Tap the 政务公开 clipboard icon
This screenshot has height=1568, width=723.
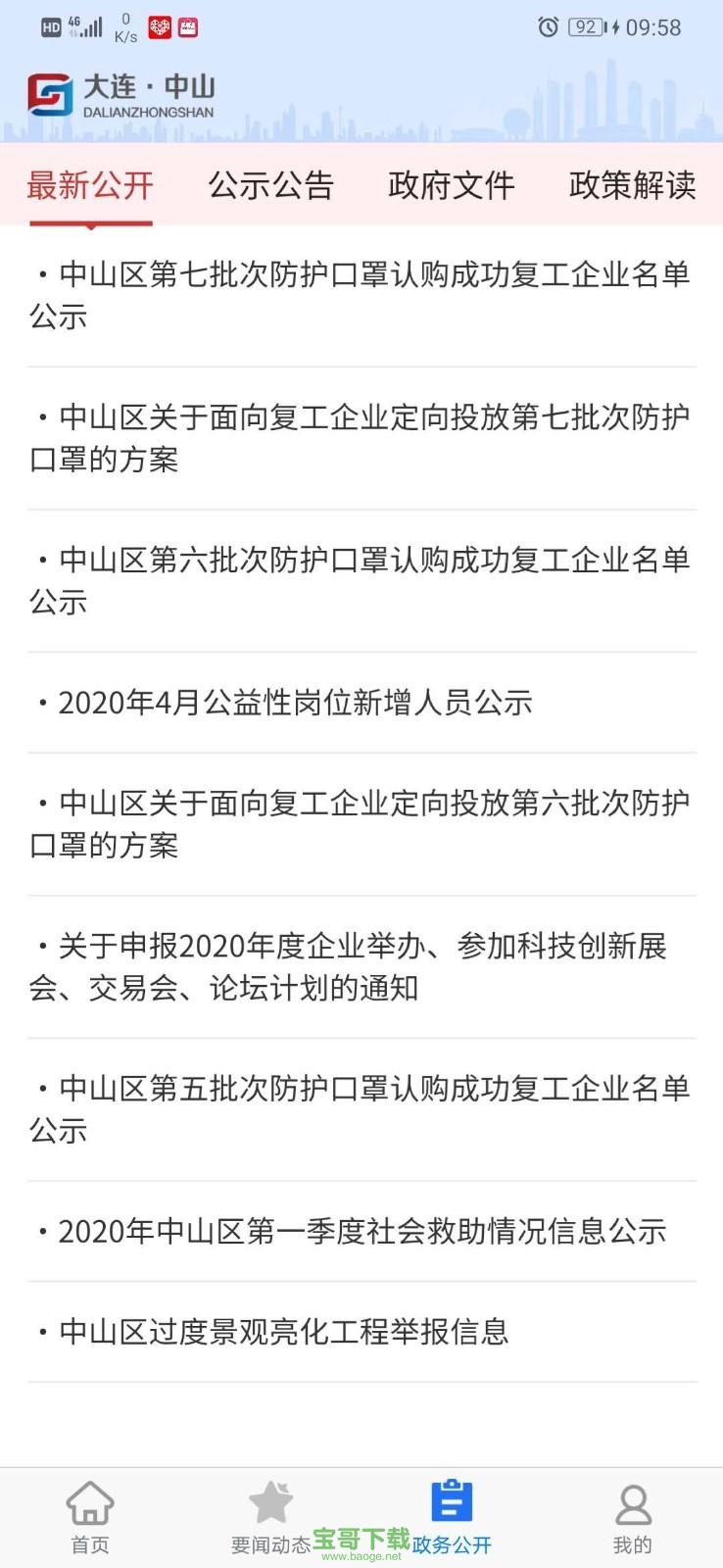pos(451,1499)
